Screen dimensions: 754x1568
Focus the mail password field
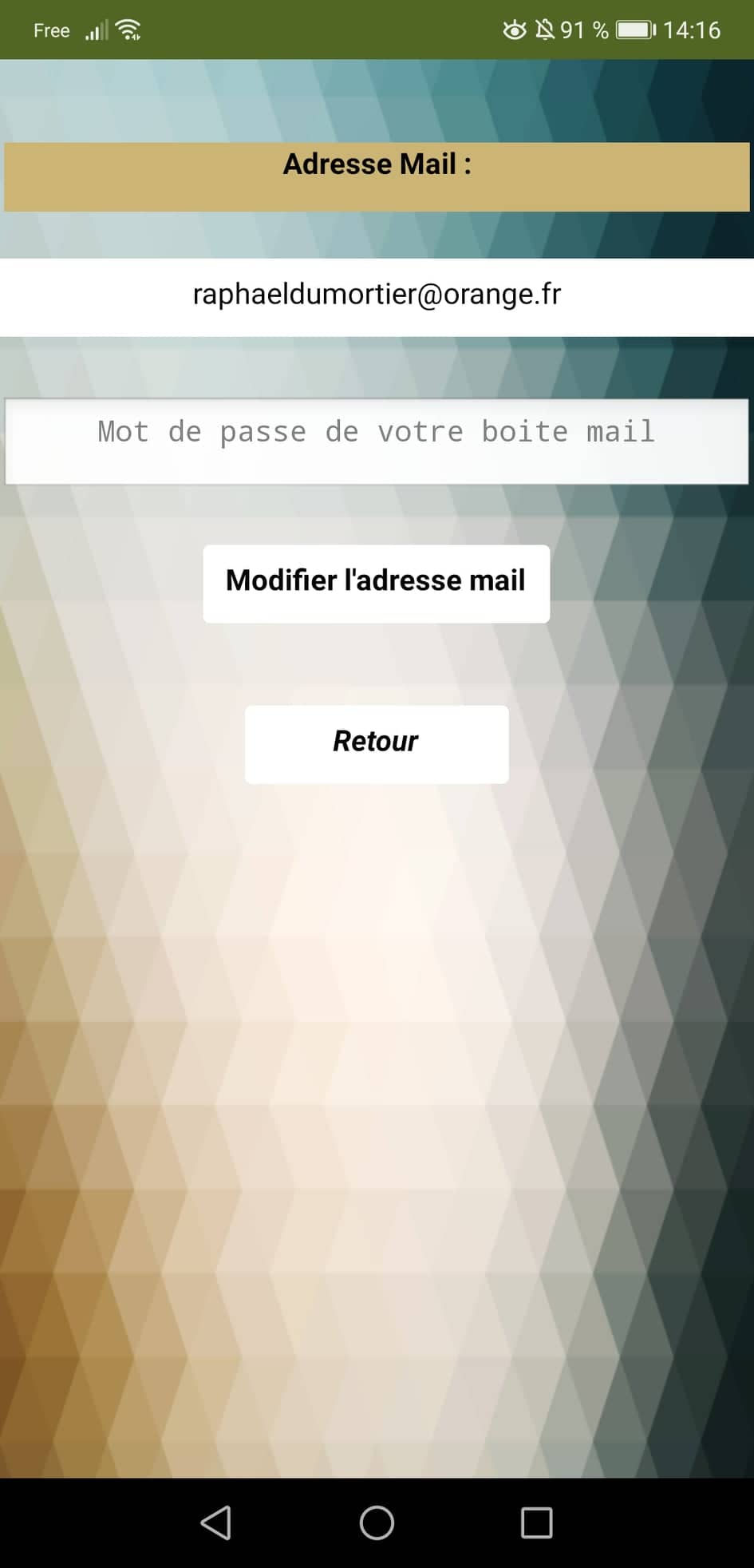pyautogui.click(x=377, y=441)
